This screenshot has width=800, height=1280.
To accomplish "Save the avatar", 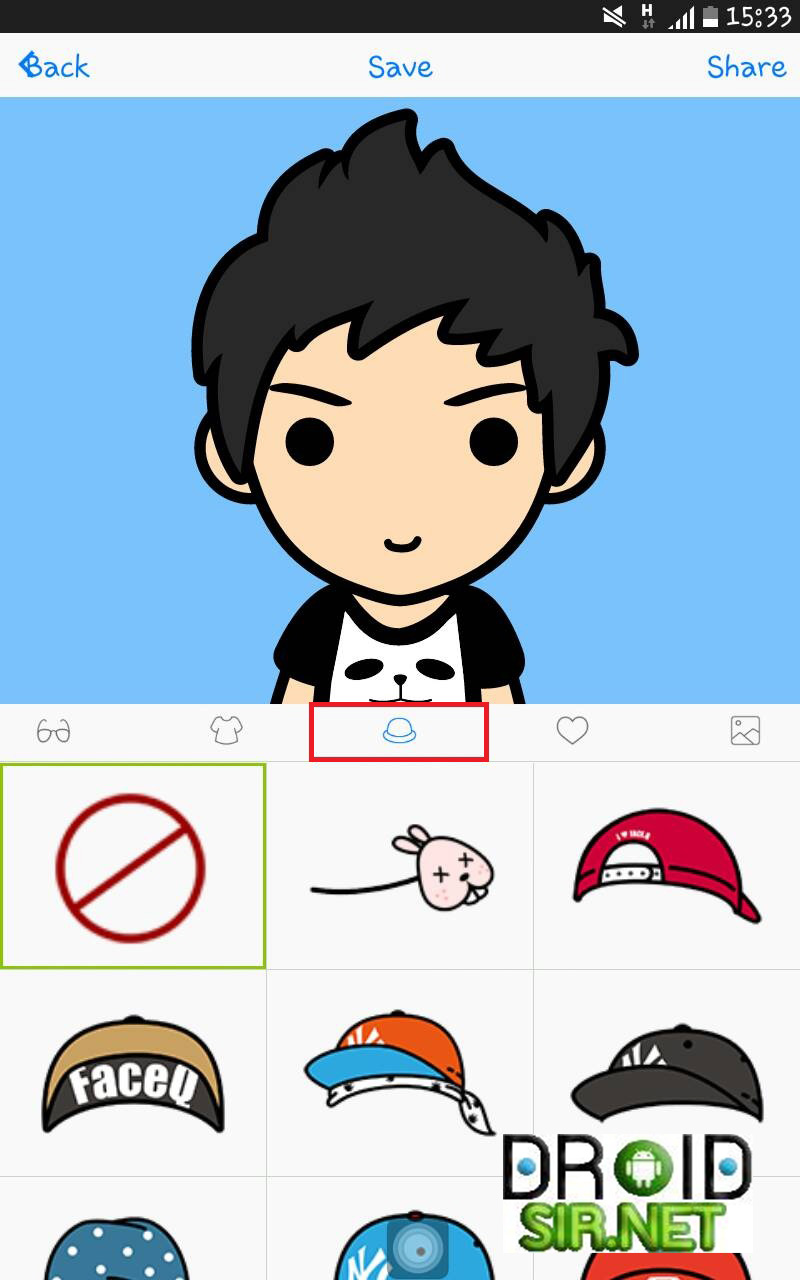I will (400, 67).
